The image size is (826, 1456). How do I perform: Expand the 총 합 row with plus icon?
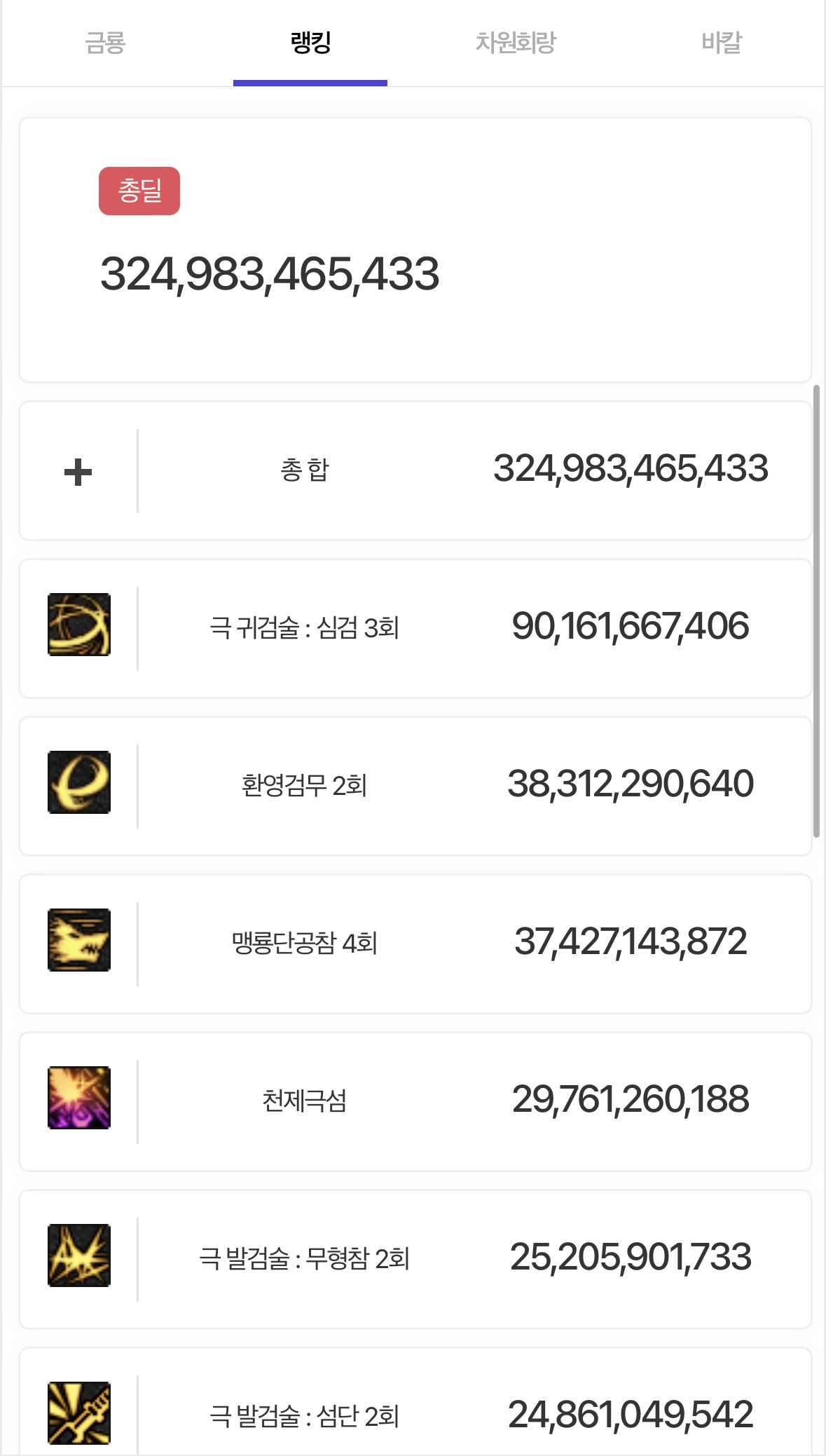pyautogui.click(x=415, y=470)
